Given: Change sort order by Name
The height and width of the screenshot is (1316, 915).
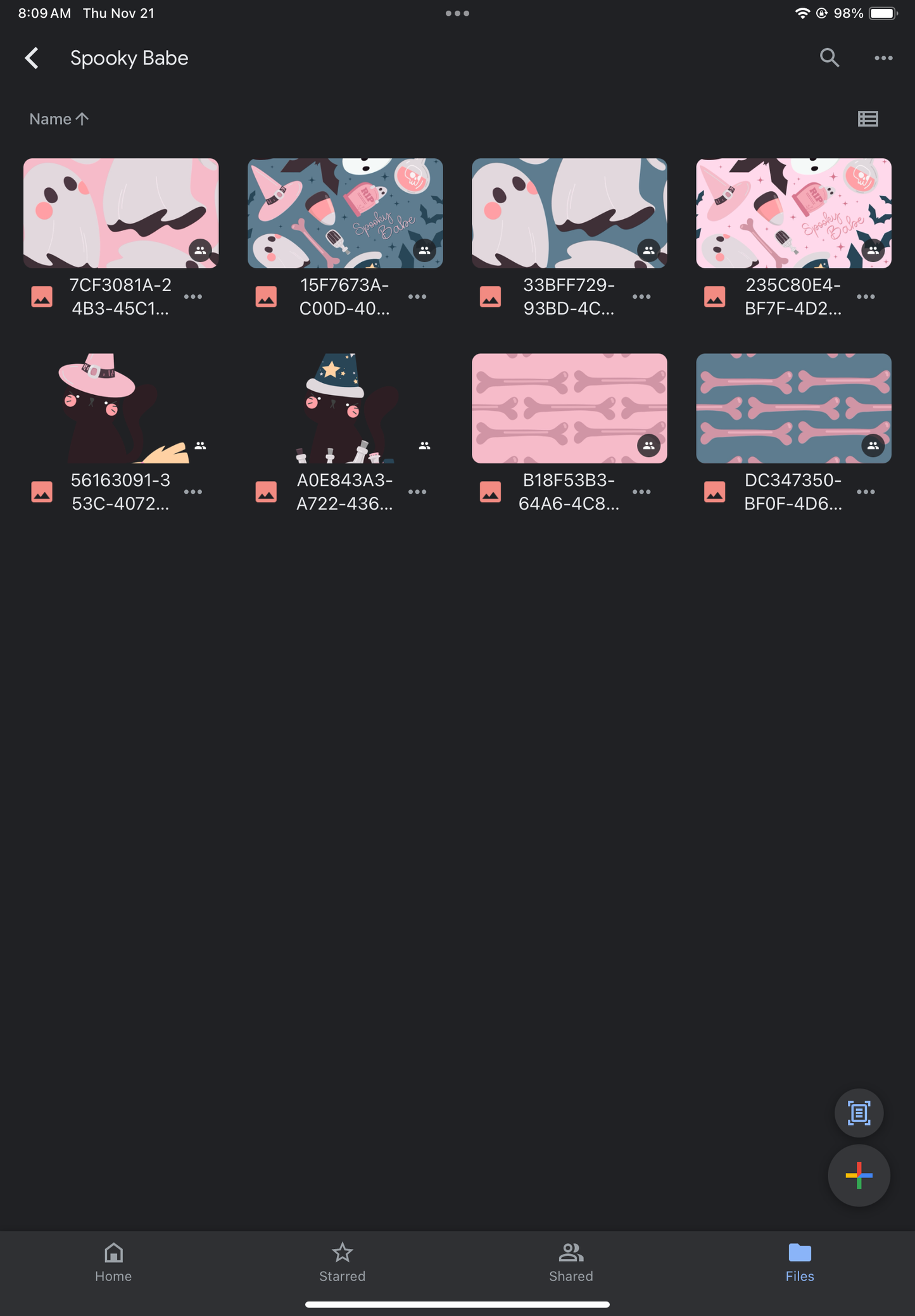Looking at the screenshot, I should pyautogui.click(x=59, y=119).
